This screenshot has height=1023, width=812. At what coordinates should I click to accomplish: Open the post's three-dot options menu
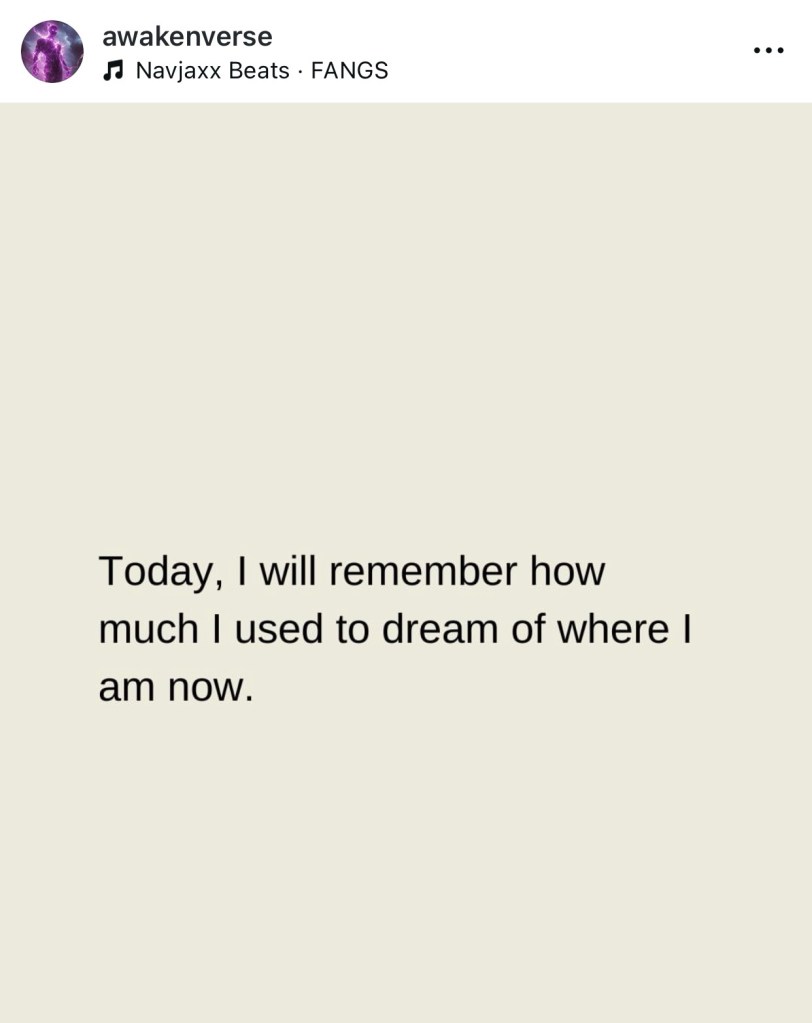[x=768, y=50]
